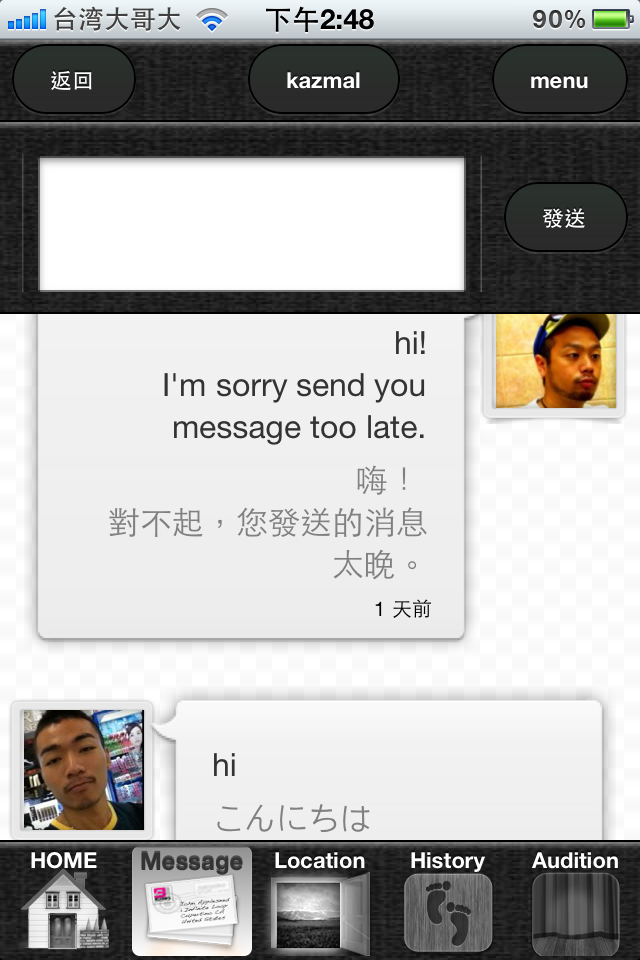Open kazmal's profile from the header
This screenshot has height=960, width=640.
pyautogui.click(x=323, y=80)
